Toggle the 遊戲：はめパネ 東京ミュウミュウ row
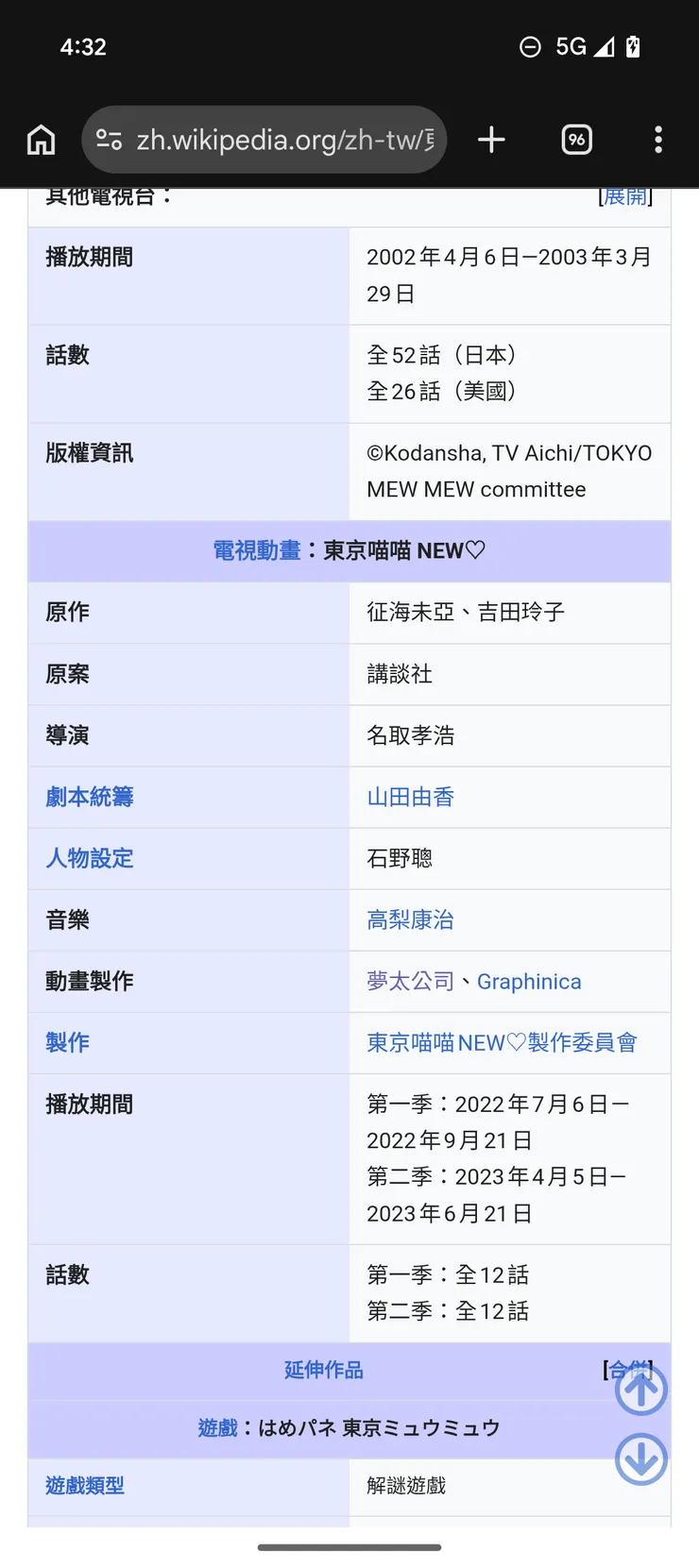 pyautogui.click(x=349, y=1428)
